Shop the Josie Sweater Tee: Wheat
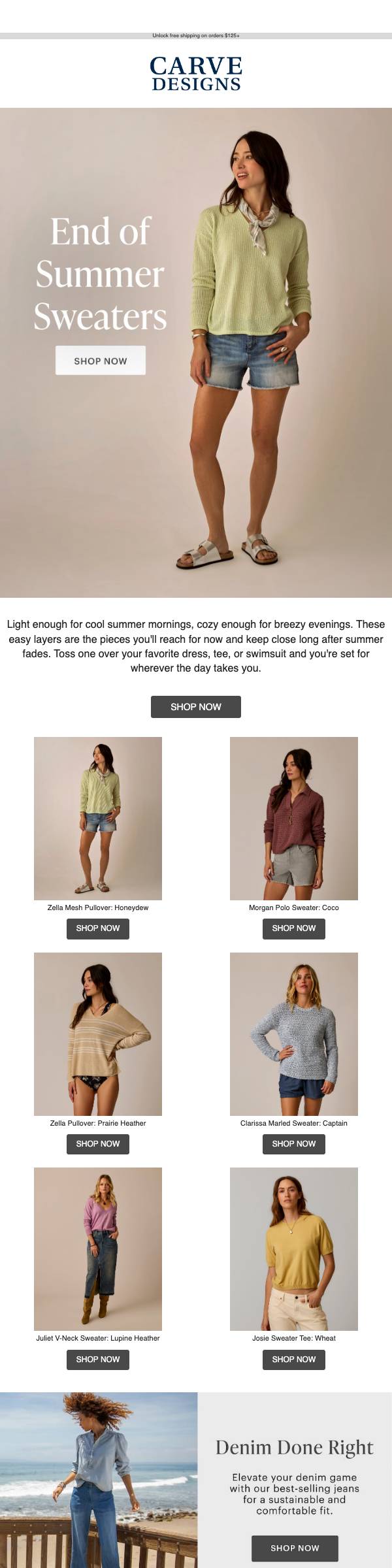This screenshot has width=392, height=1568. click(294, 1360)
